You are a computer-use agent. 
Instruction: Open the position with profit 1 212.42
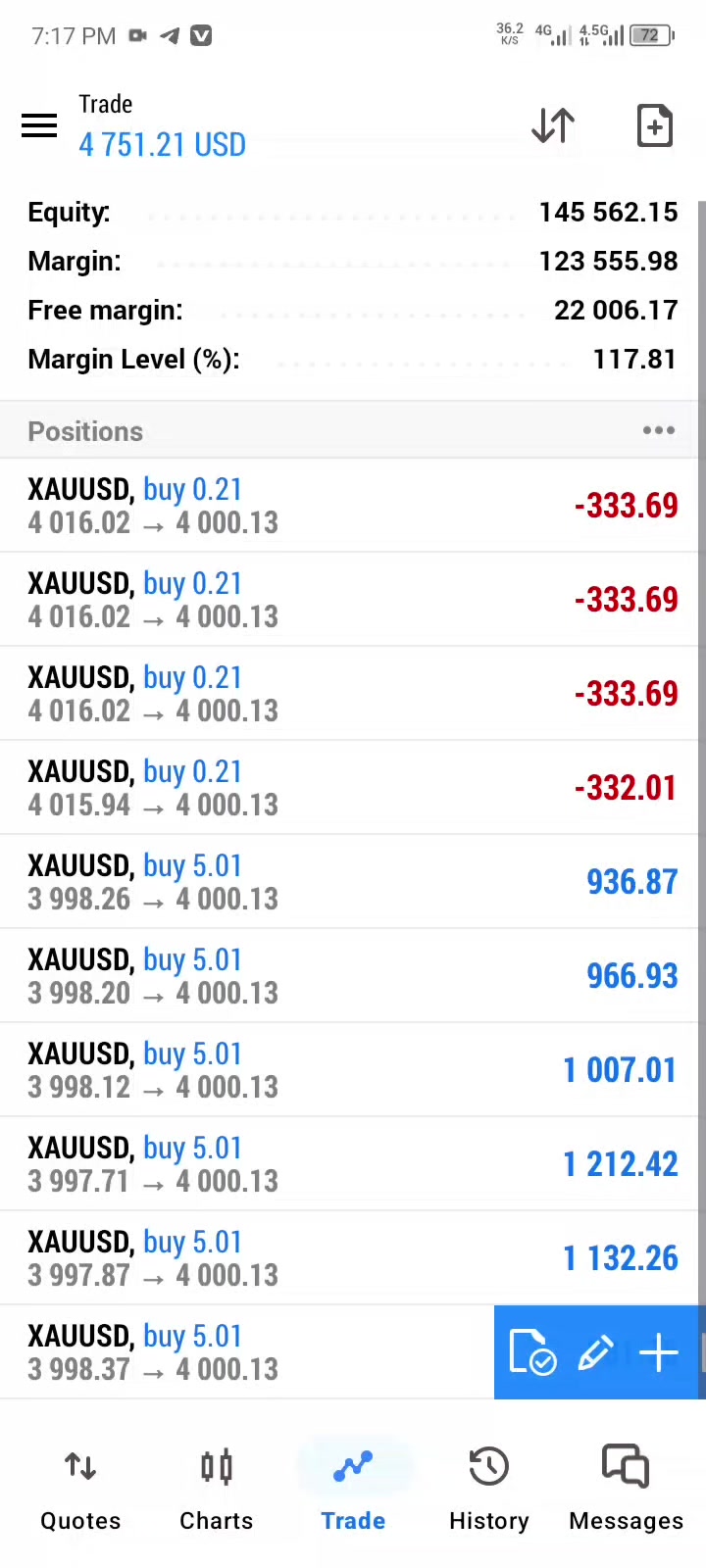353,1164
